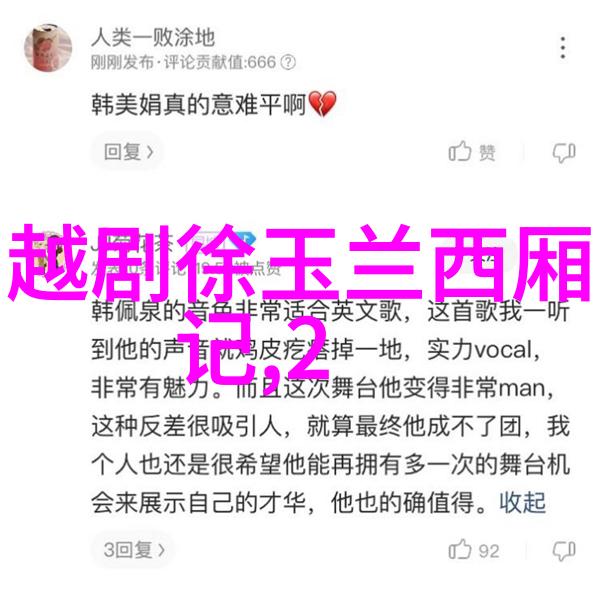
Task: Open the overflow menu on 人类败涂地's comment
Action: coord(565,48)
